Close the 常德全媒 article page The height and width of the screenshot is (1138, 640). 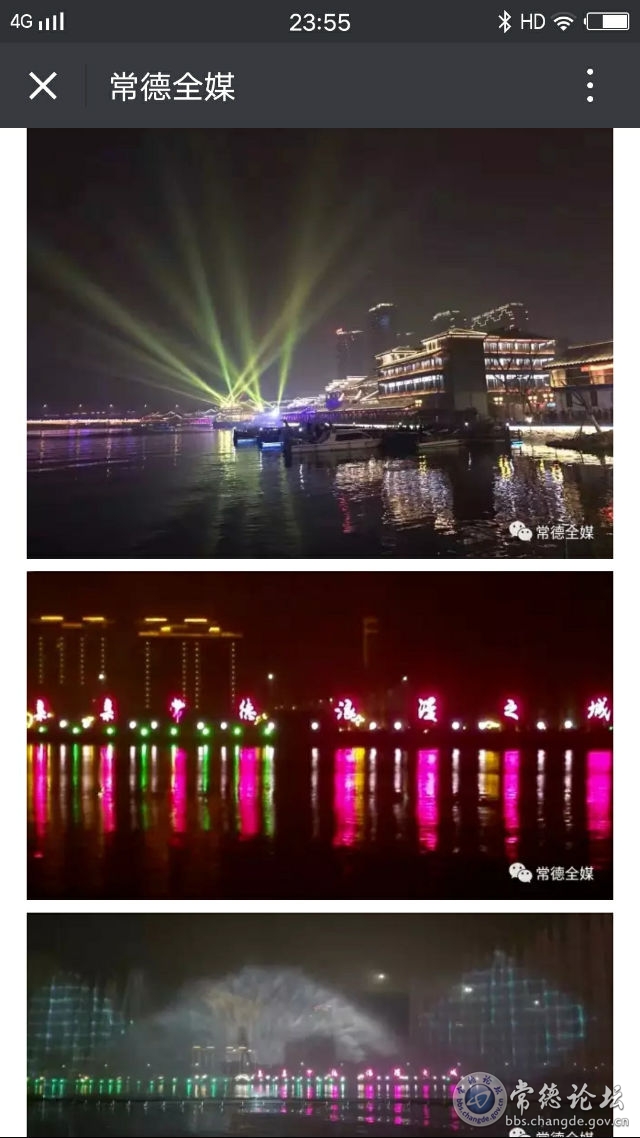point(43,86)
